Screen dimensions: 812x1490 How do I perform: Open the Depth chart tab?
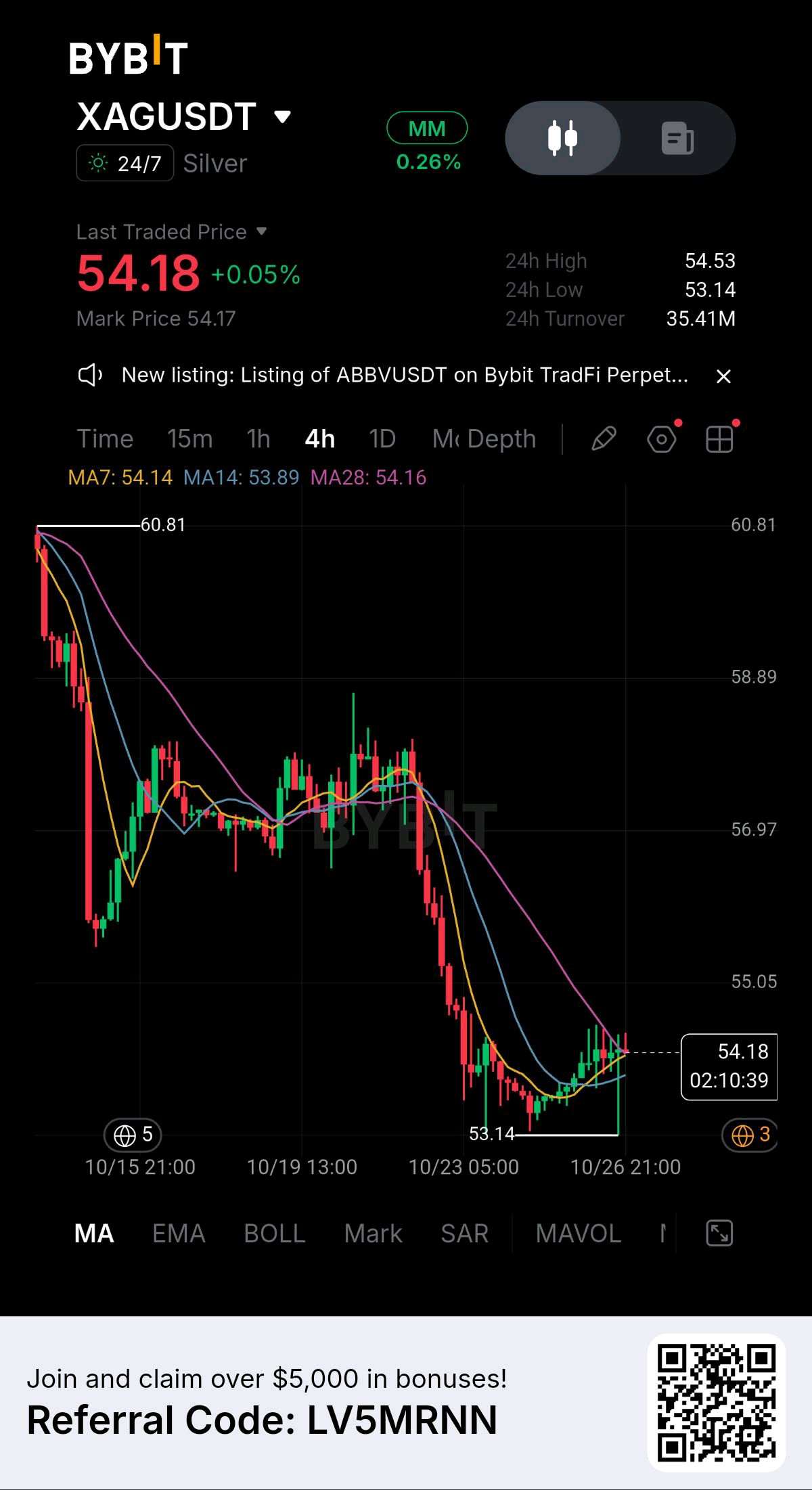click(x=501, y=439)
